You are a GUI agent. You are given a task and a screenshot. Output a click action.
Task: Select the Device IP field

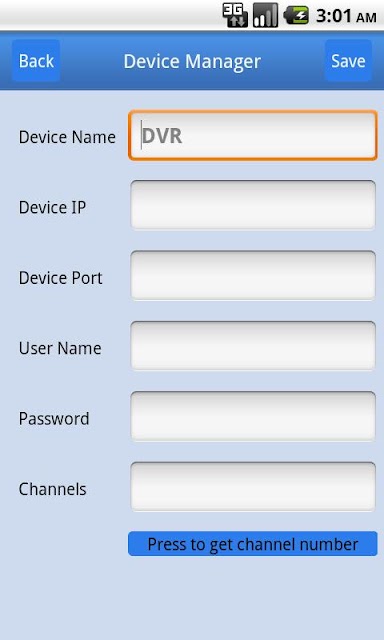[253, 205]
